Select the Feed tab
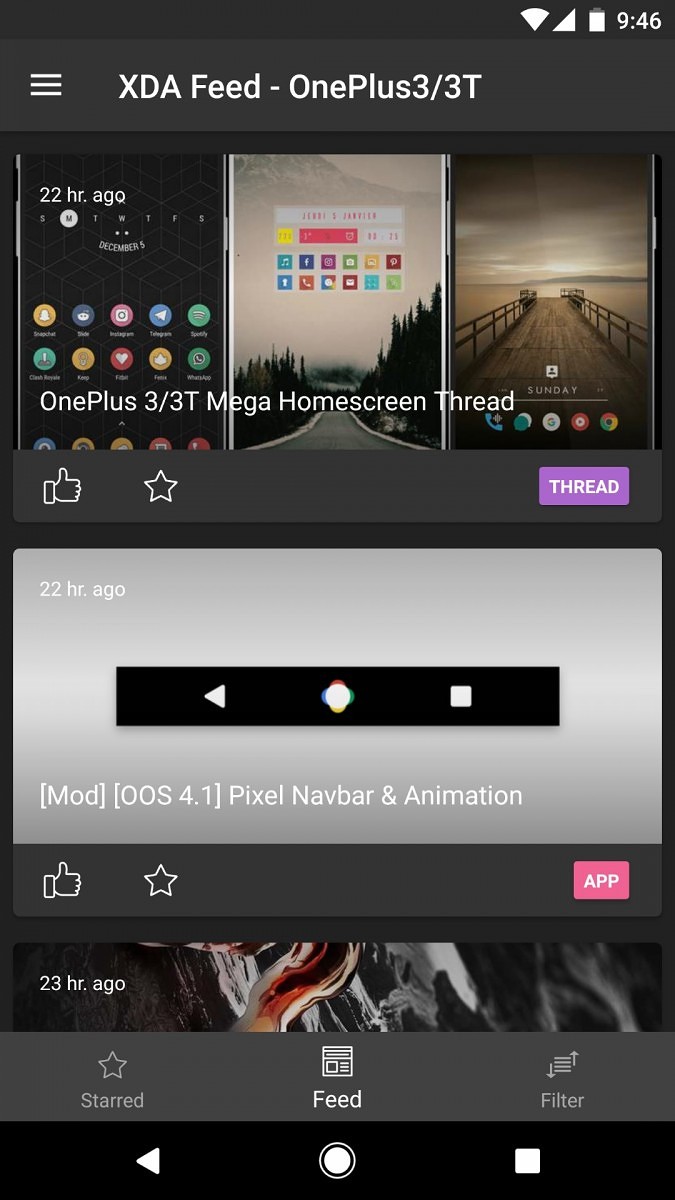Screen dimensions: 675x1200 click(x=337, y=1078)
